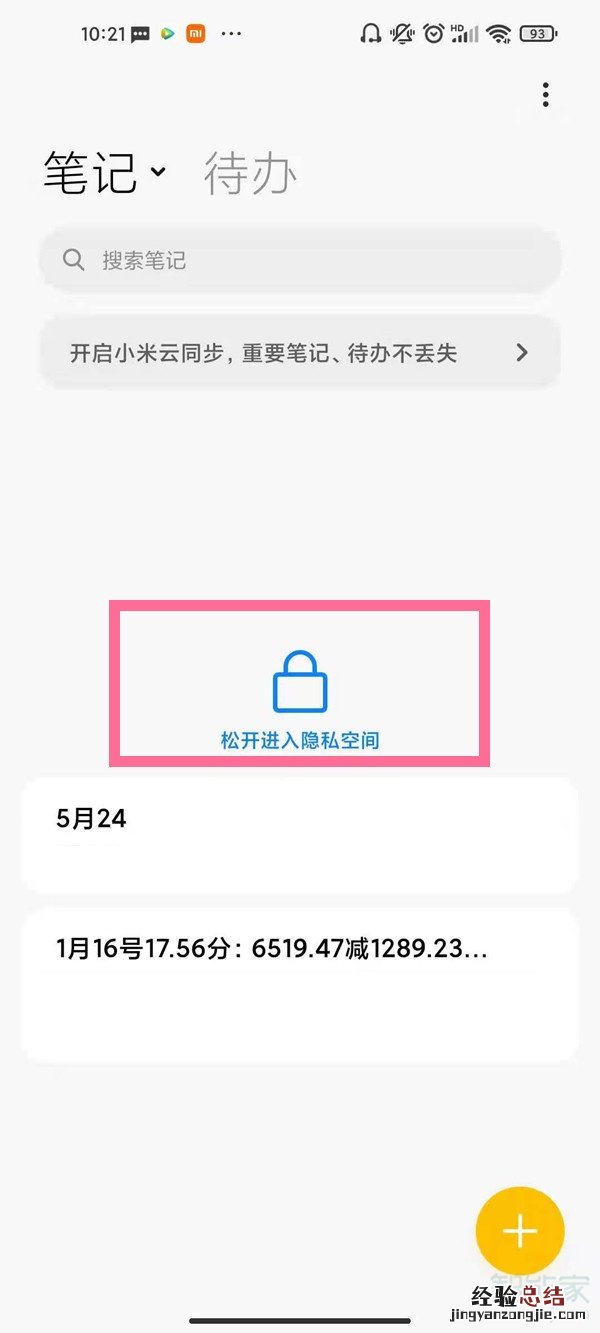Open the three-dot overflow menu
Viewport: 600px width, 1333px height.
click(x=545, y=95)
